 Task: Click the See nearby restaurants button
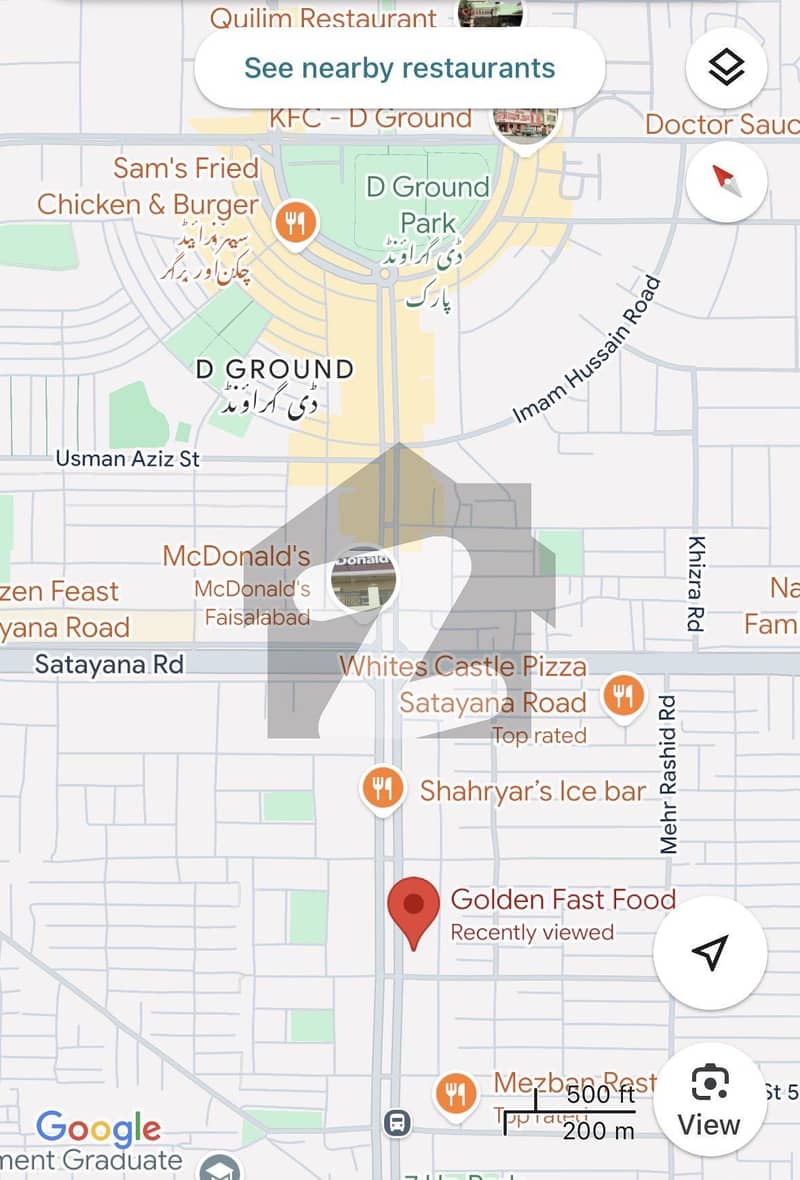pos(399,68)
